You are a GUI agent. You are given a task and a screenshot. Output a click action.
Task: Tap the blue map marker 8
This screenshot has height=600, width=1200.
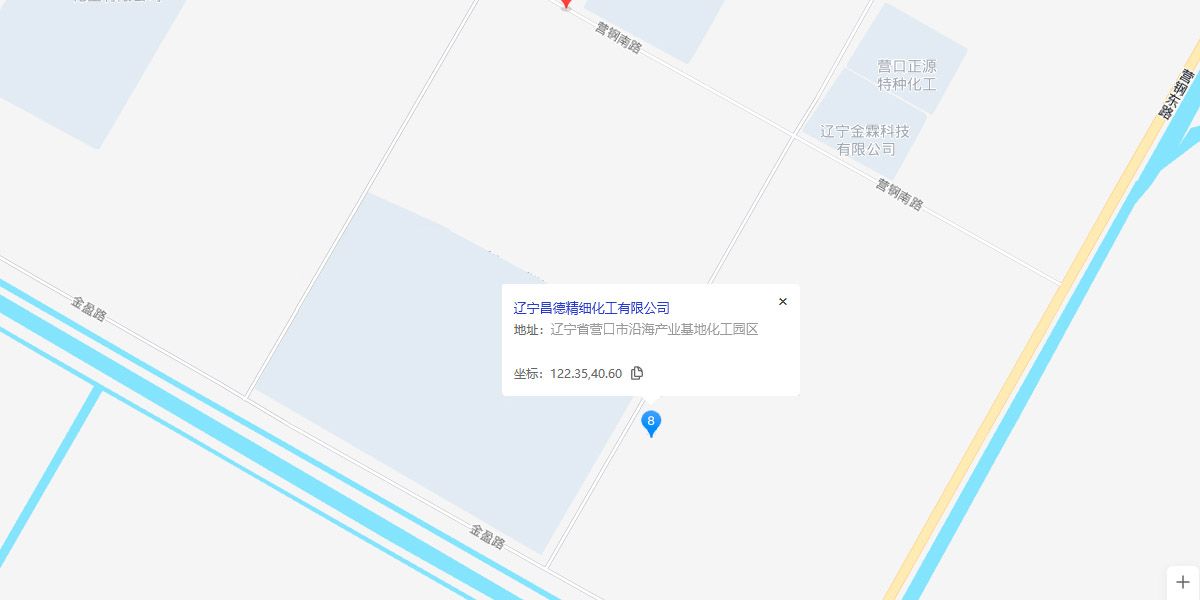point(651,423)
